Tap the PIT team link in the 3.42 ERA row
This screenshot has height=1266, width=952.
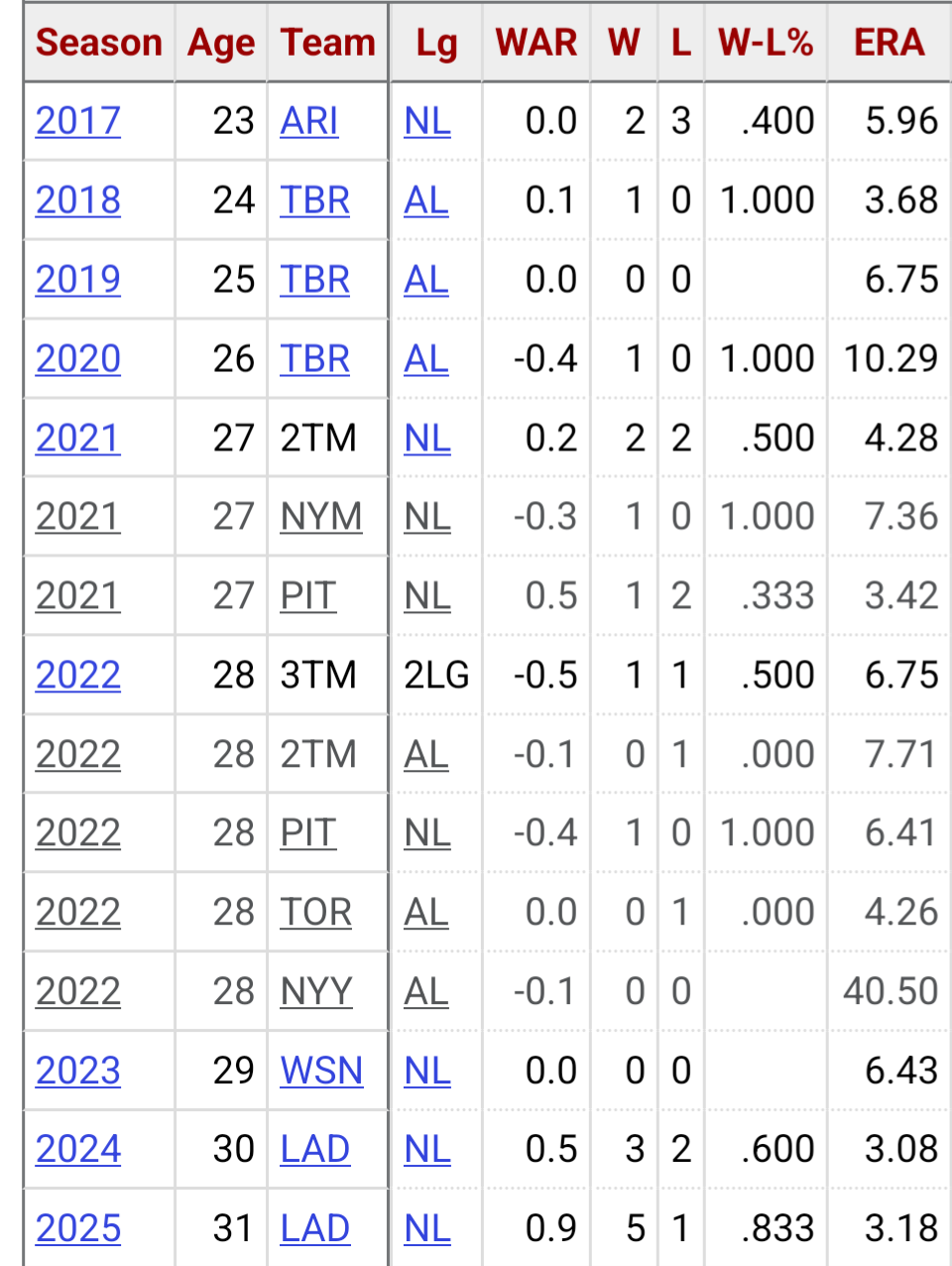coord(307,596)
